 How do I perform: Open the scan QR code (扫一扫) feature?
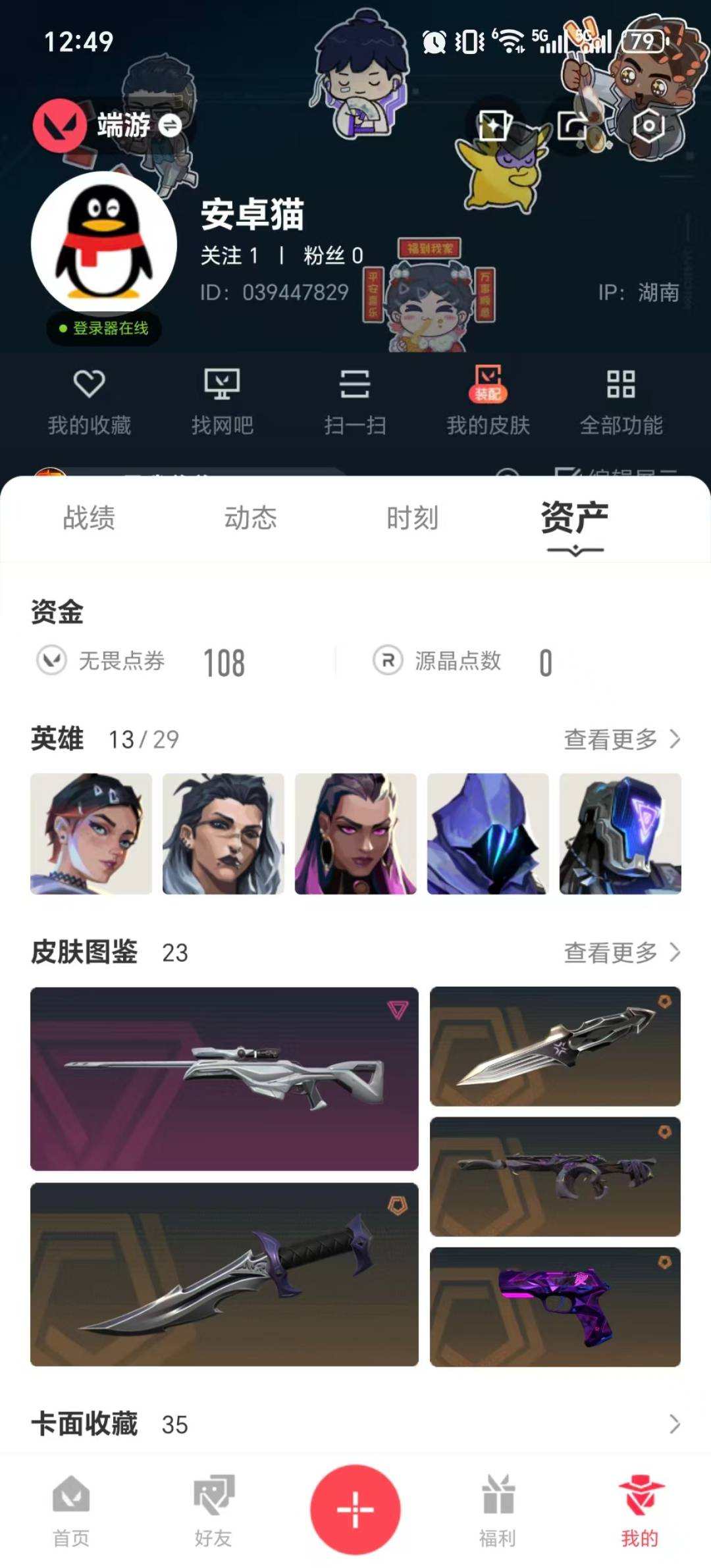coord(355,400)
